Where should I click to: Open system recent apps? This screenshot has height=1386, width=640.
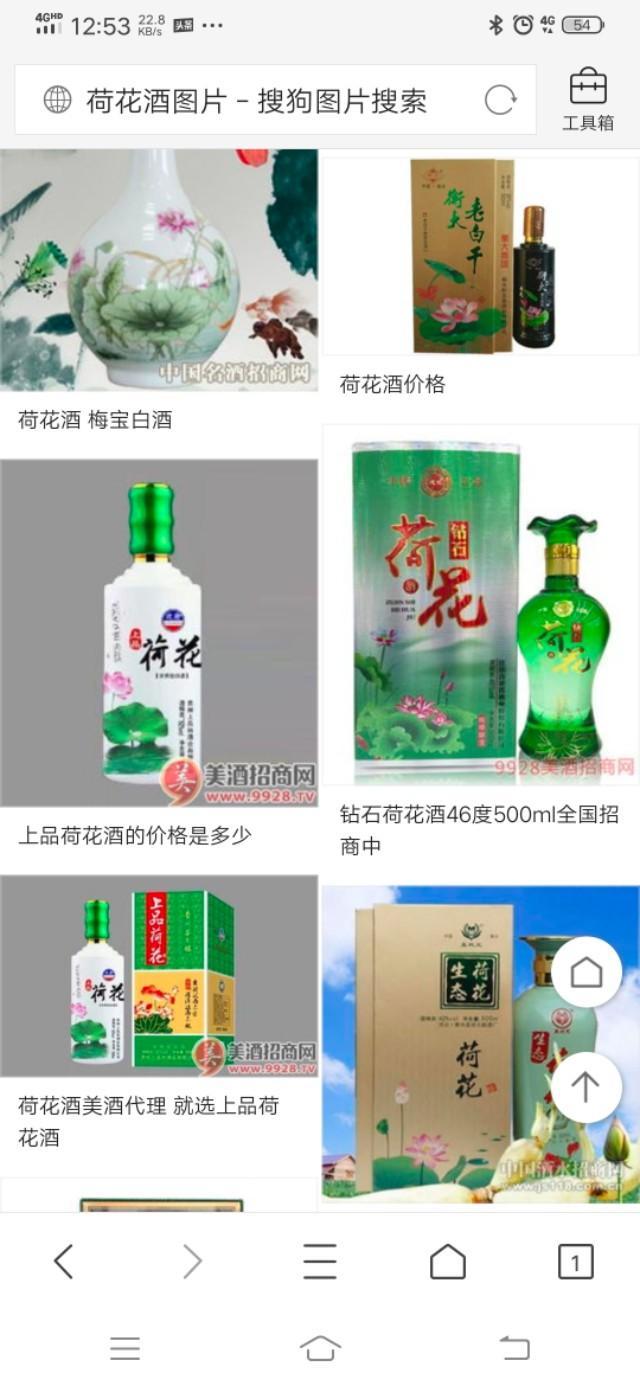[125, 1348]
